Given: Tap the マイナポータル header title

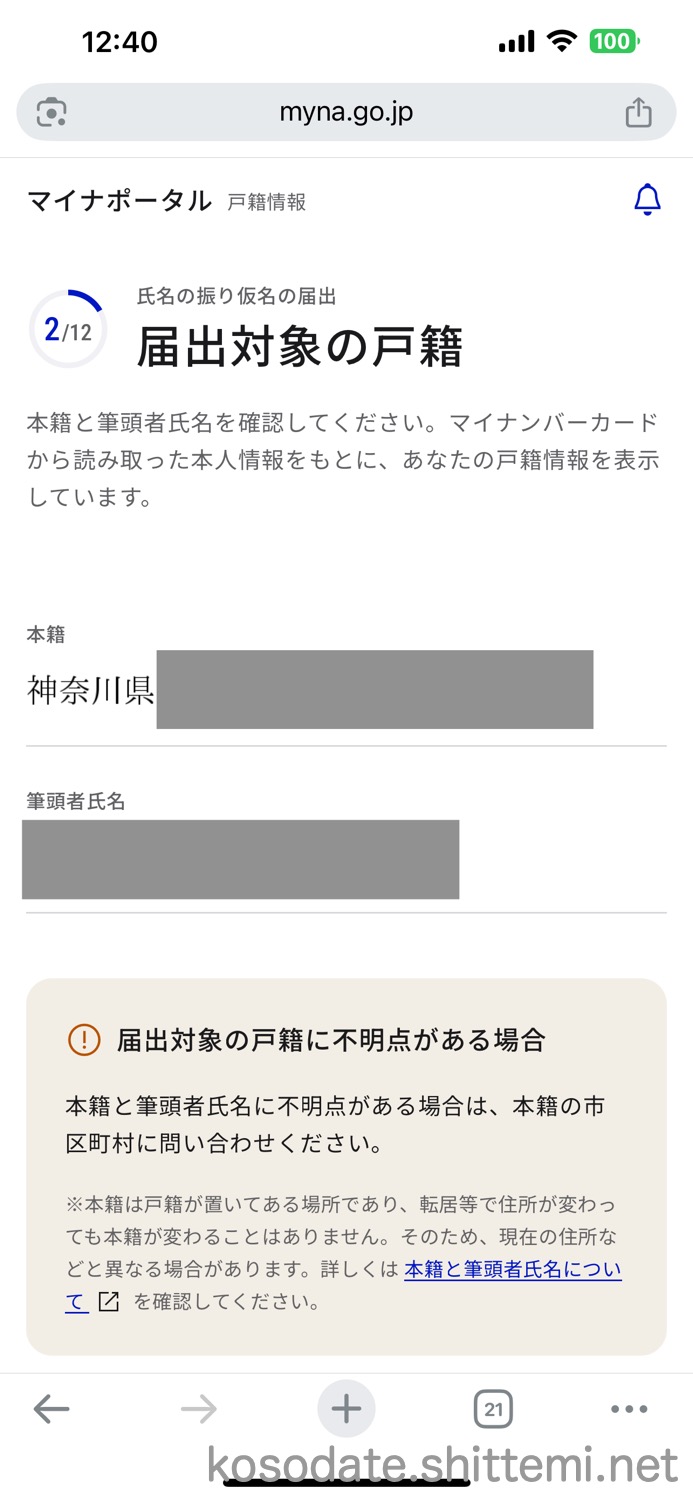Looking at the screenshot, I should (x=120, y=201).
